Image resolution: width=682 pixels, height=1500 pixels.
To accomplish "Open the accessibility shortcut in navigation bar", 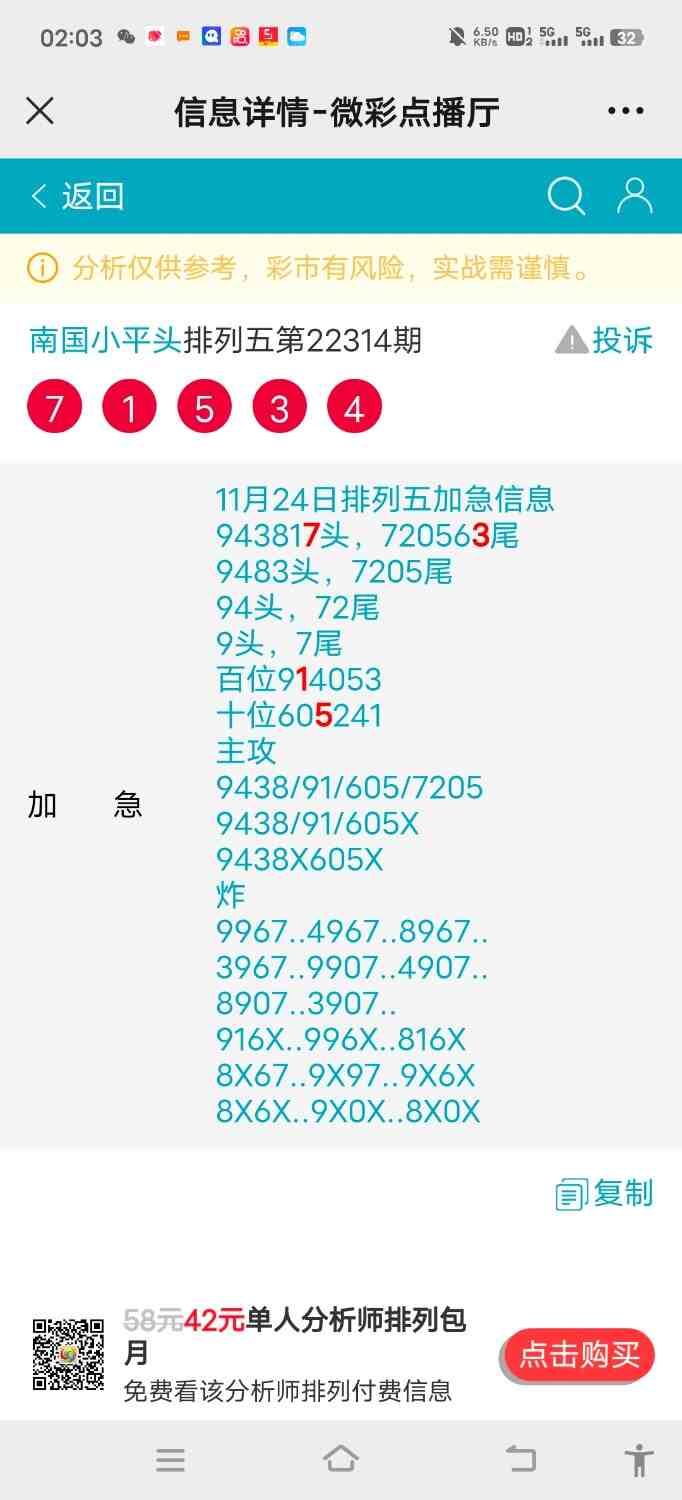I will [x=638, y=1460].
